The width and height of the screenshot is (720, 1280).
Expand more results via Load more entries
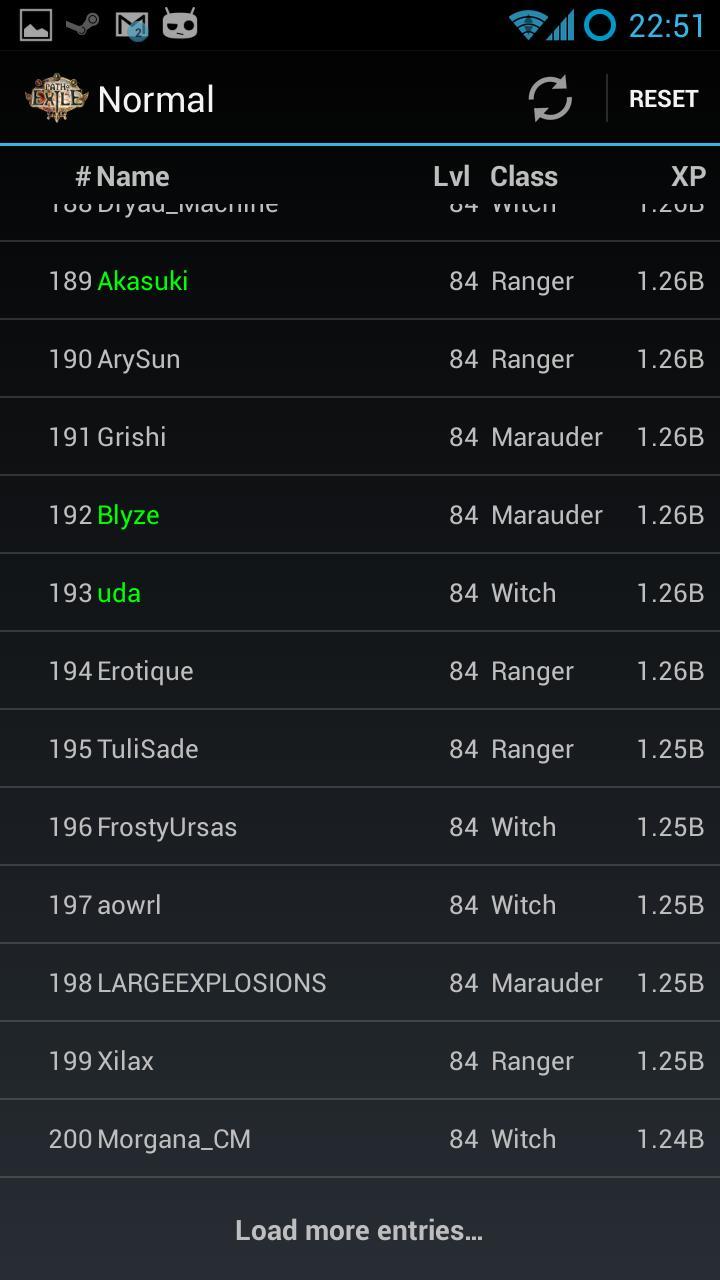pos(360,1229)
